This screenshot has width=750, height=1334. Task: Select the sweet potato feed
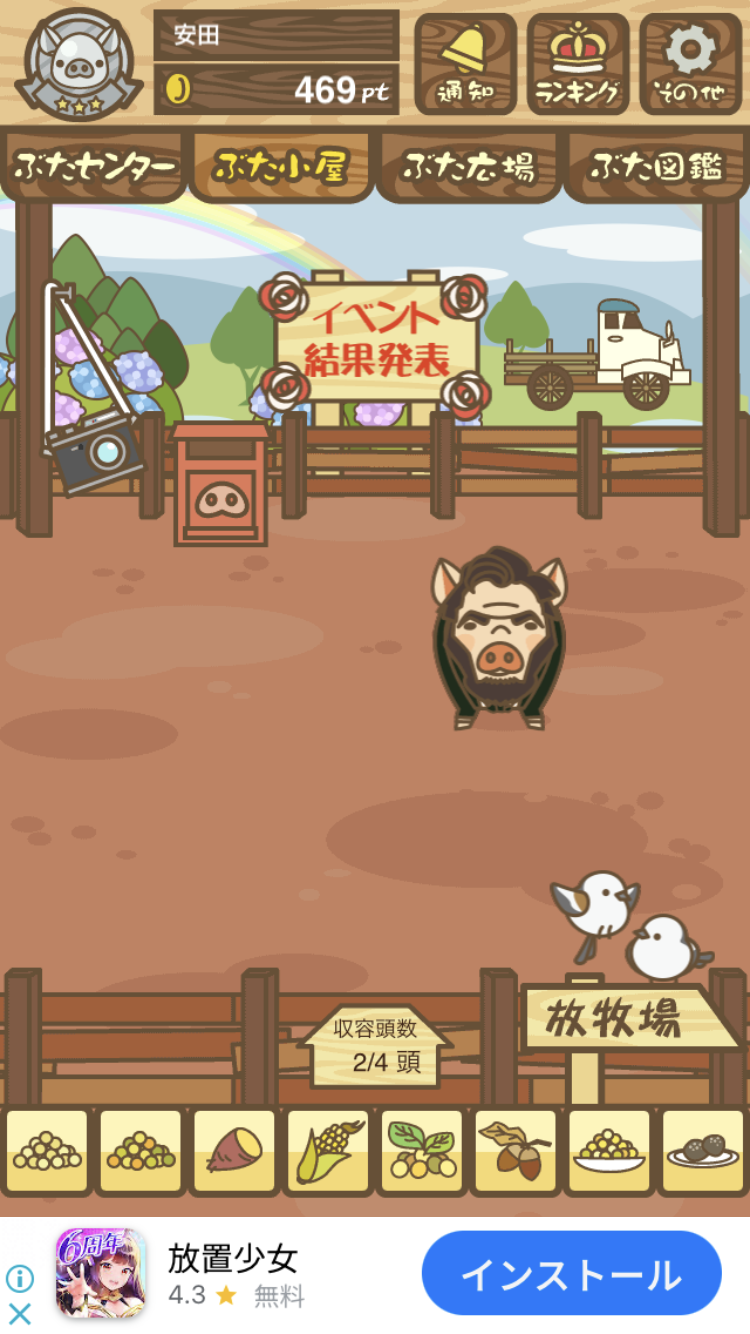click(233, 1151)
